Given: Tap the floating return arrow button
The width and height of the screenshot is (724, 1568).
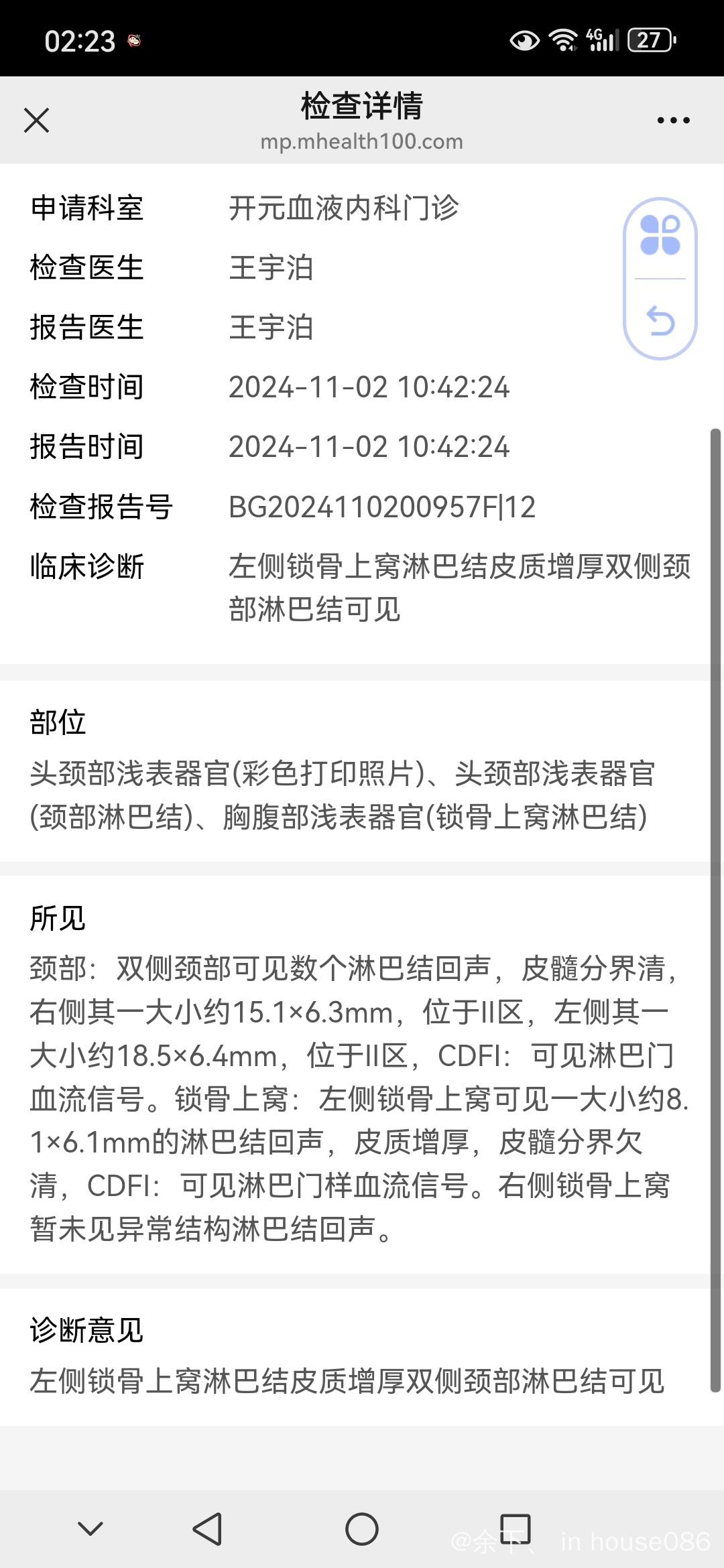Looking at the screenshot, I should [x=660, y=320].
